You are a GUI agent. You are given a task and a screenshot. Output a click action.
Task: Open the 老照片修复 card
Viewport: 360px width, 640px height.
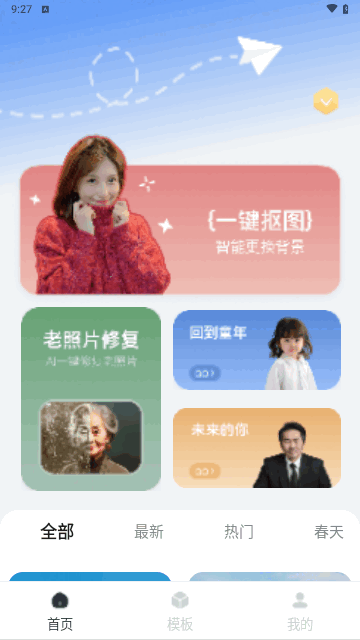pos(91,399)
